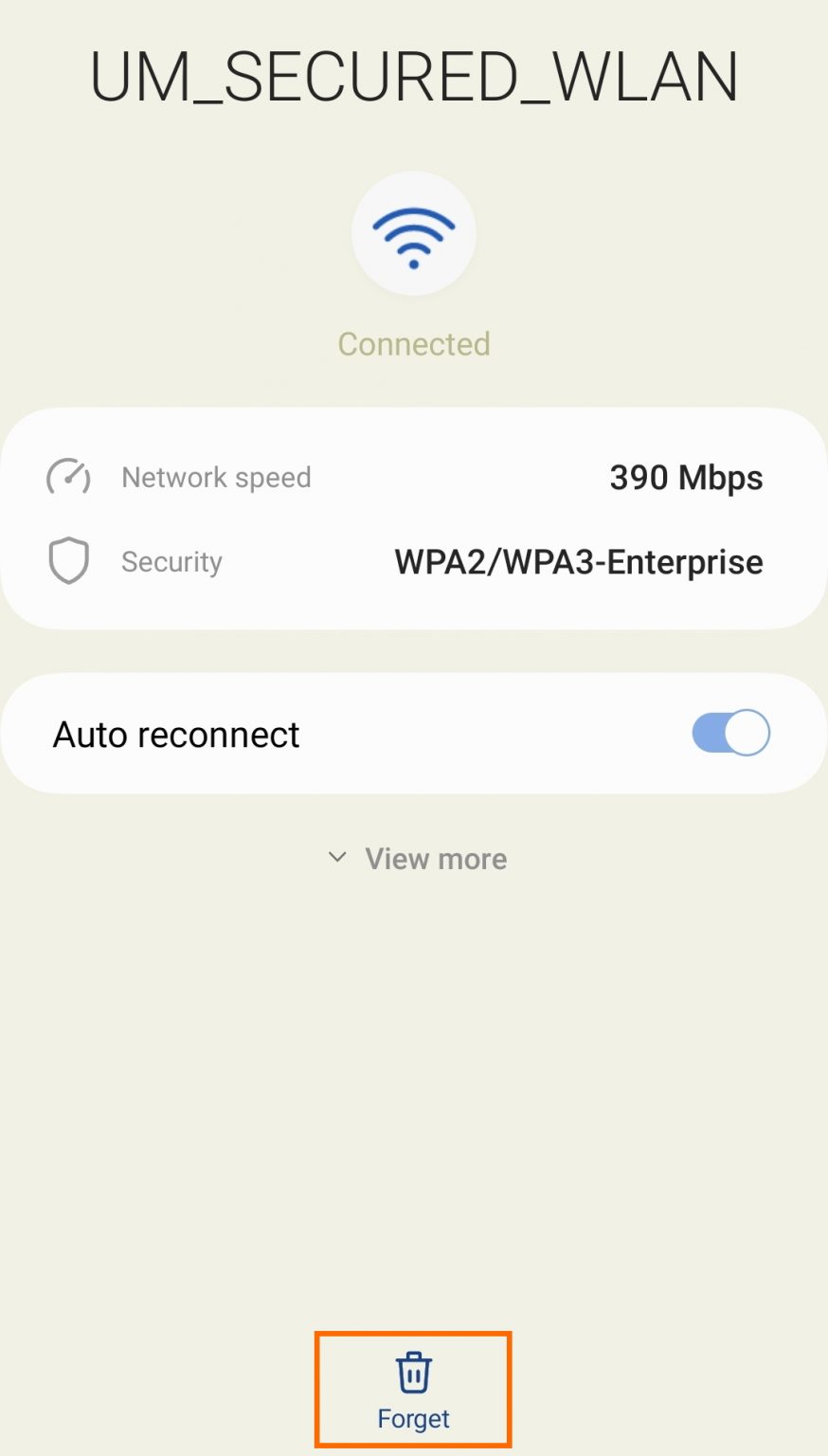Image resolution: width=828 pixels, height=1456 pixels.
Task: Tap the trash can icon above Forget
Action: 412,1371
